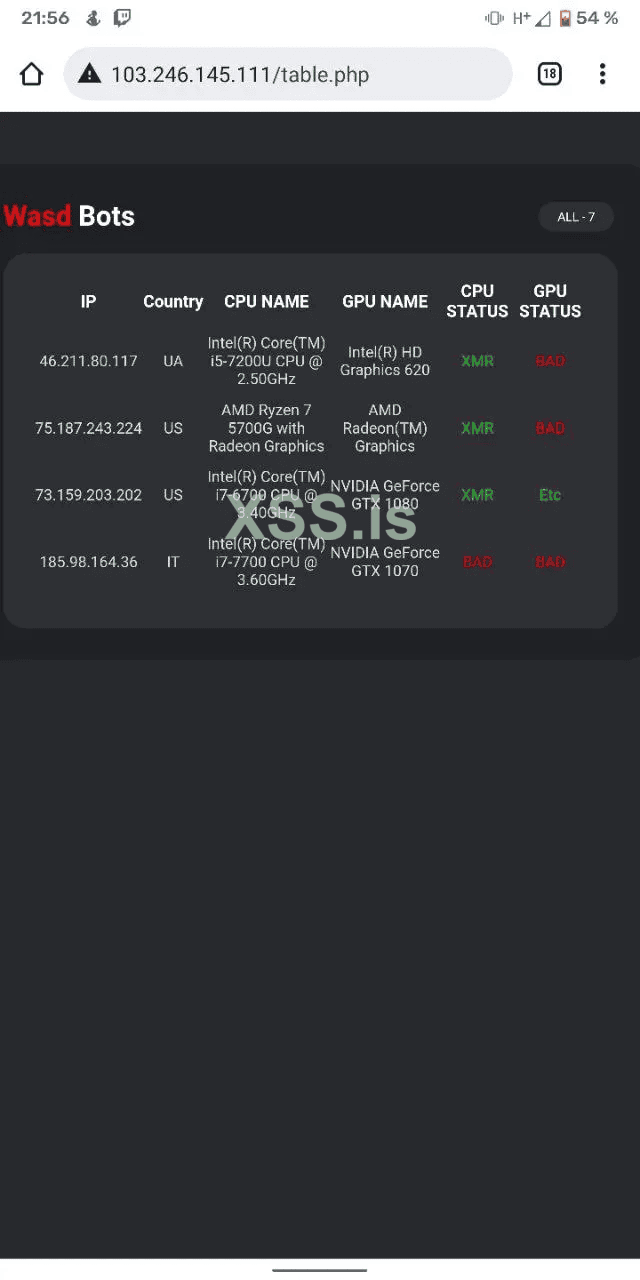Tap the address bar with 103.246.145.111/table.php
Viewport: 640px width, 1280px height.
(x=300, y=74)
